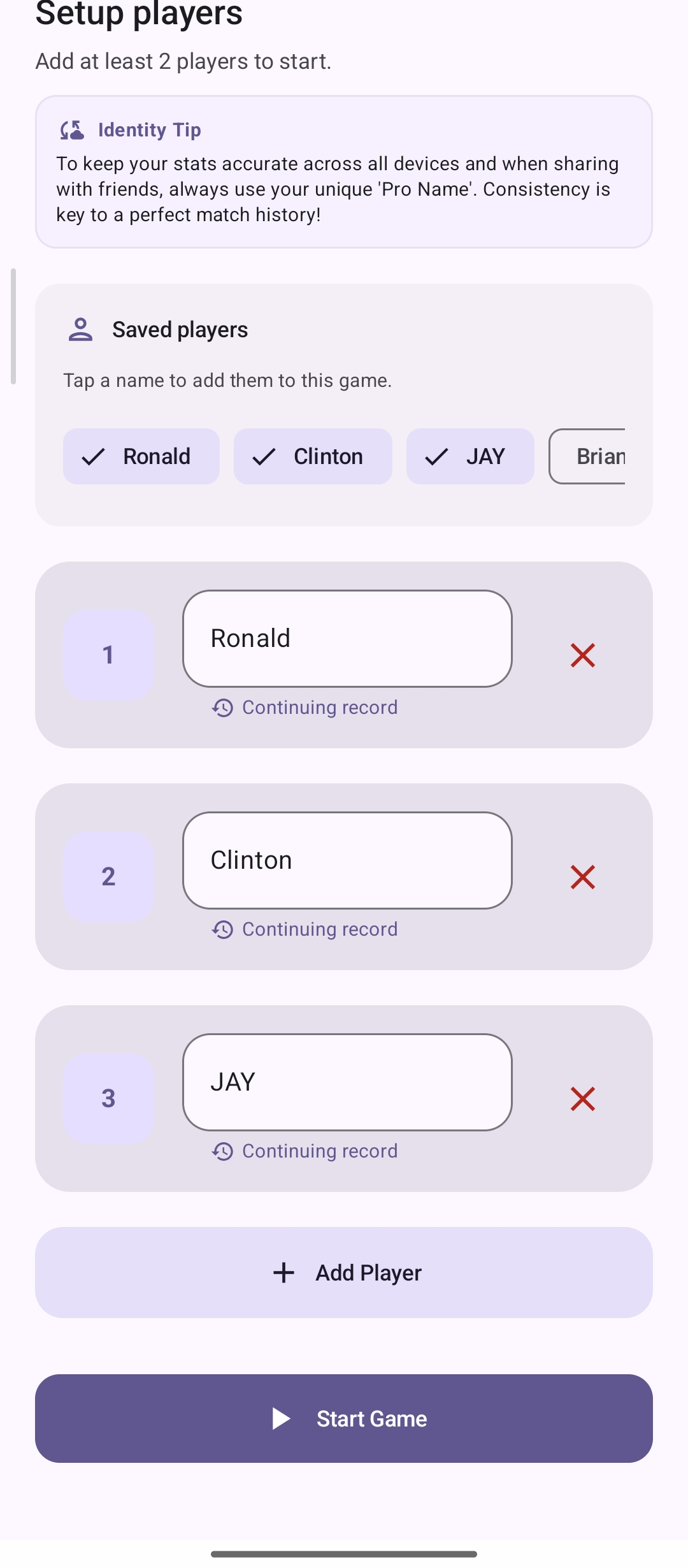Click the play icon on Start Game
The image size is (688, 1568).
281,1418
